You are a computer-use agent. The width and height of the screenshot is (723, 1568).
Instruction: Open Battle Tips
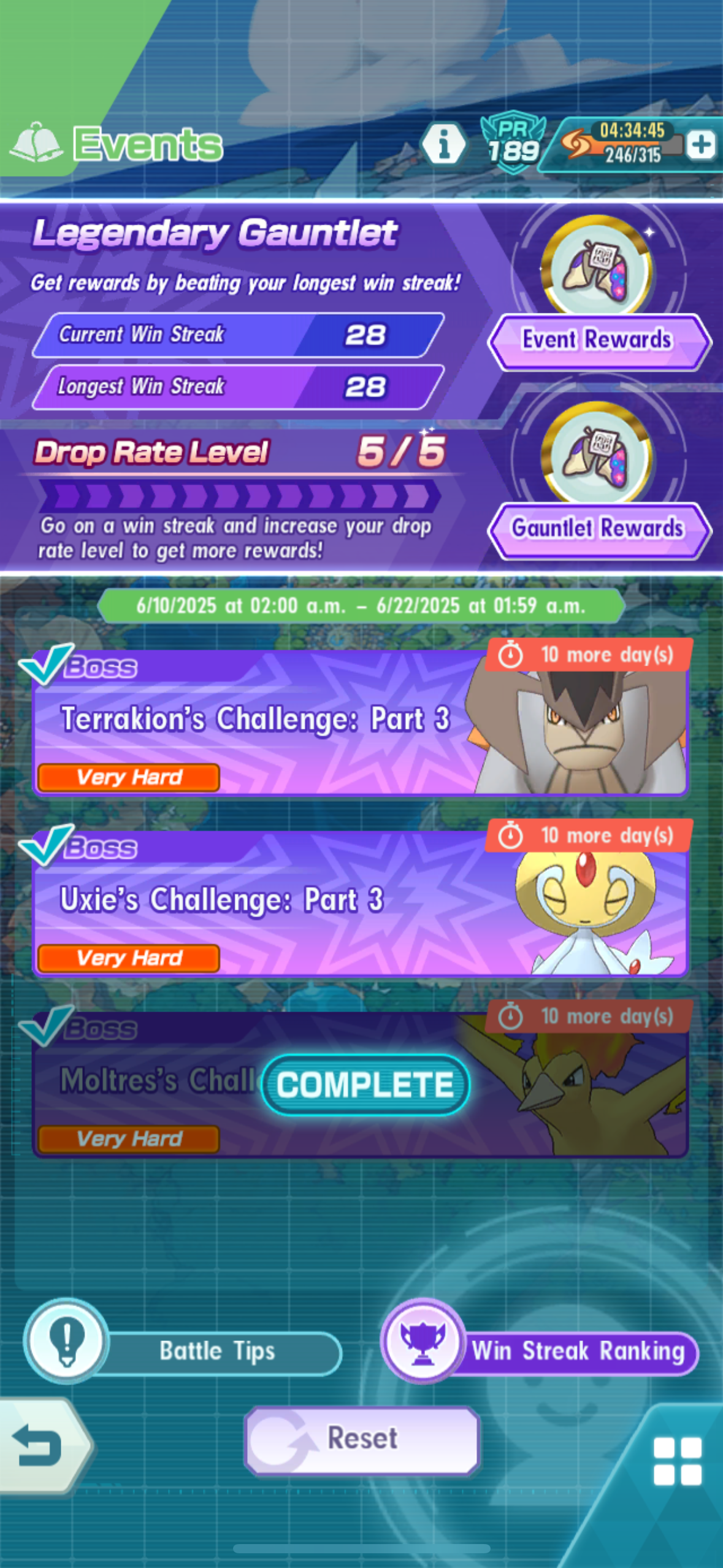pos(183,1352)
